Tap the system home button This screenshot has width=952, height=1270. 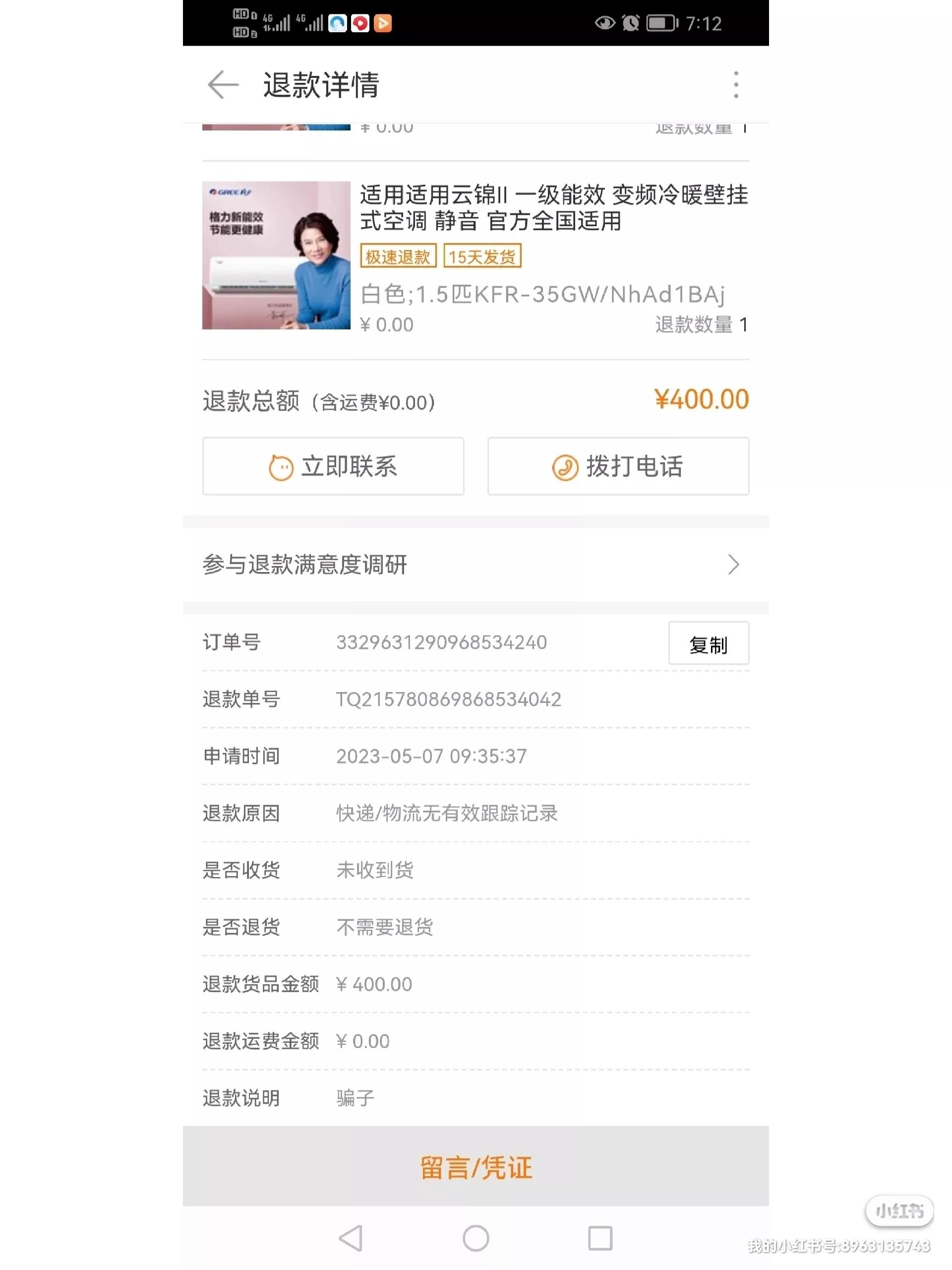pyautogui.click(x=475, y=1238)
